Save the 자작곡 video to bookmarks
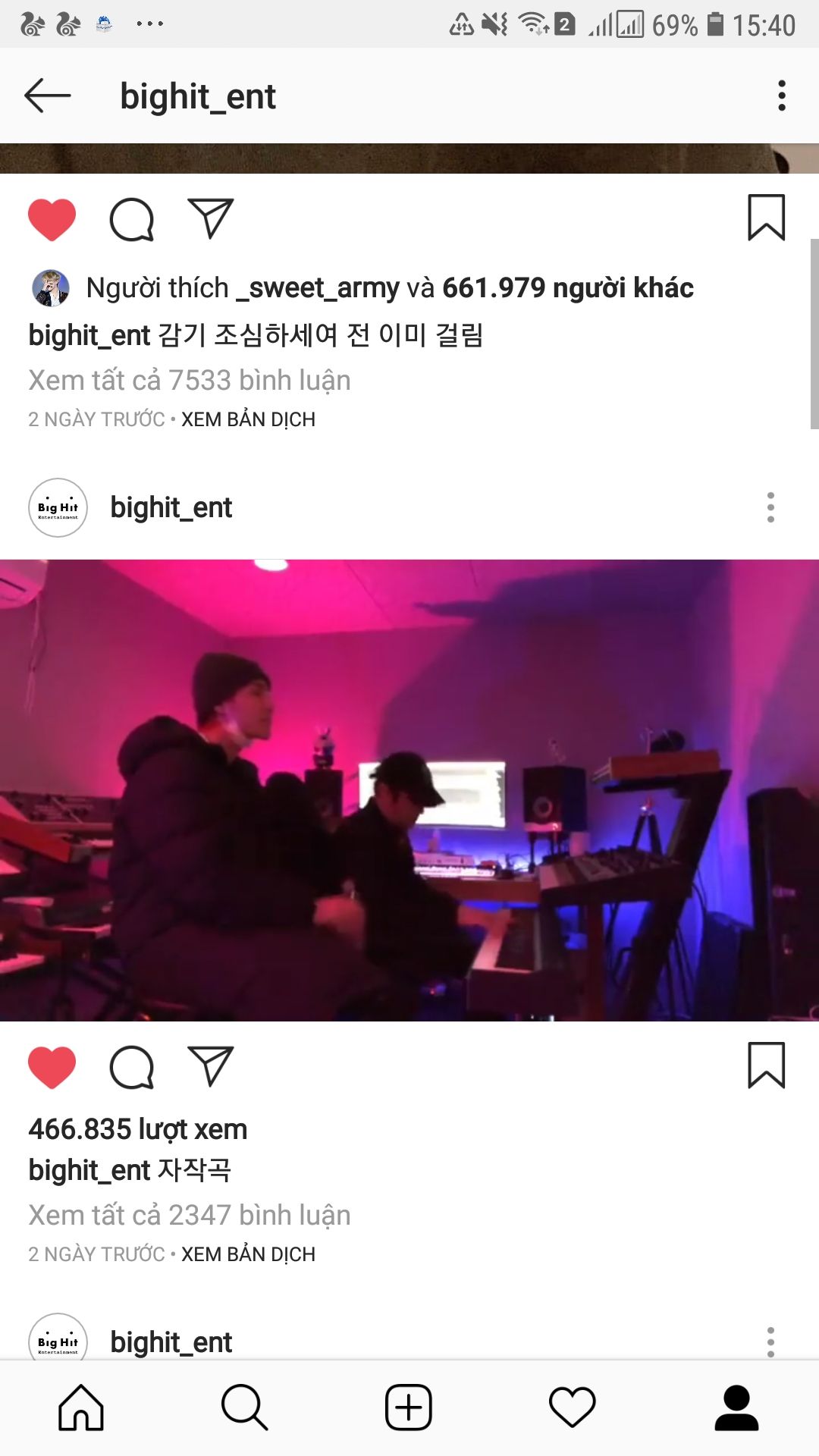Screen dimensions: 819x1456 pyautogui.click(x=766, y=1065)
